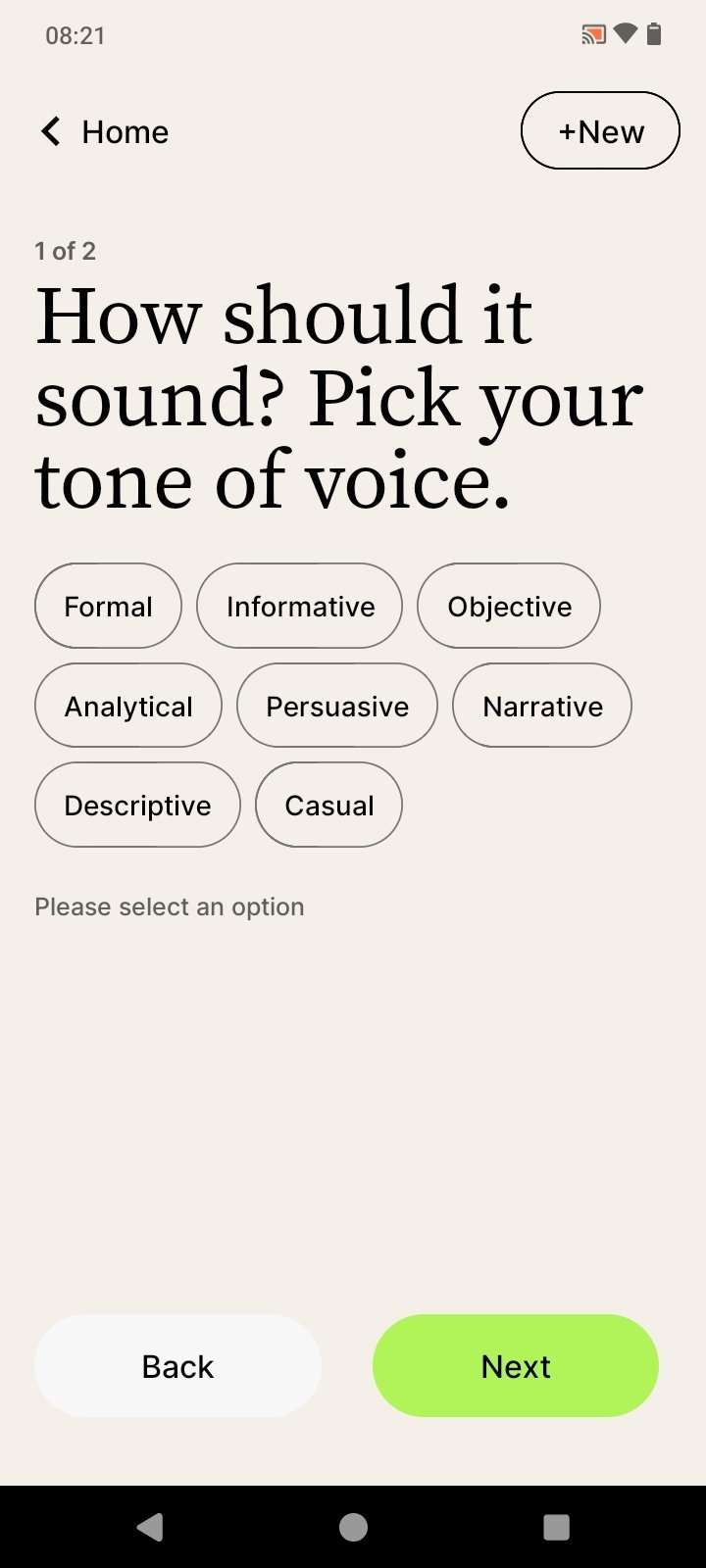Create a new item with +New
Viewport: 706px width, 1568px height.
click(600, 131)
